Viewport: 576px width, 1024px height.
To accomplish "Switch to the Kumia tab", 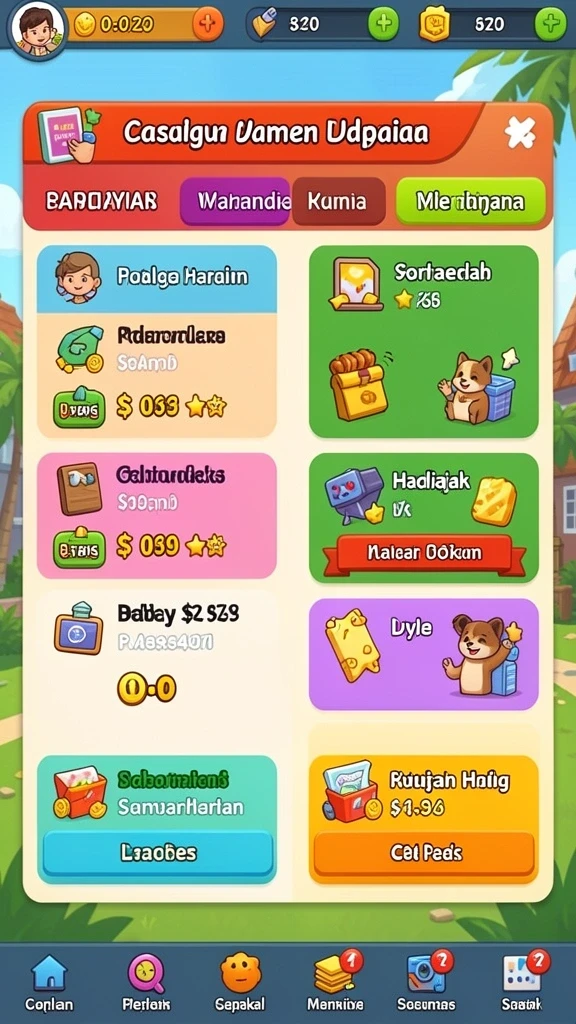I will (x=338, y=201).
